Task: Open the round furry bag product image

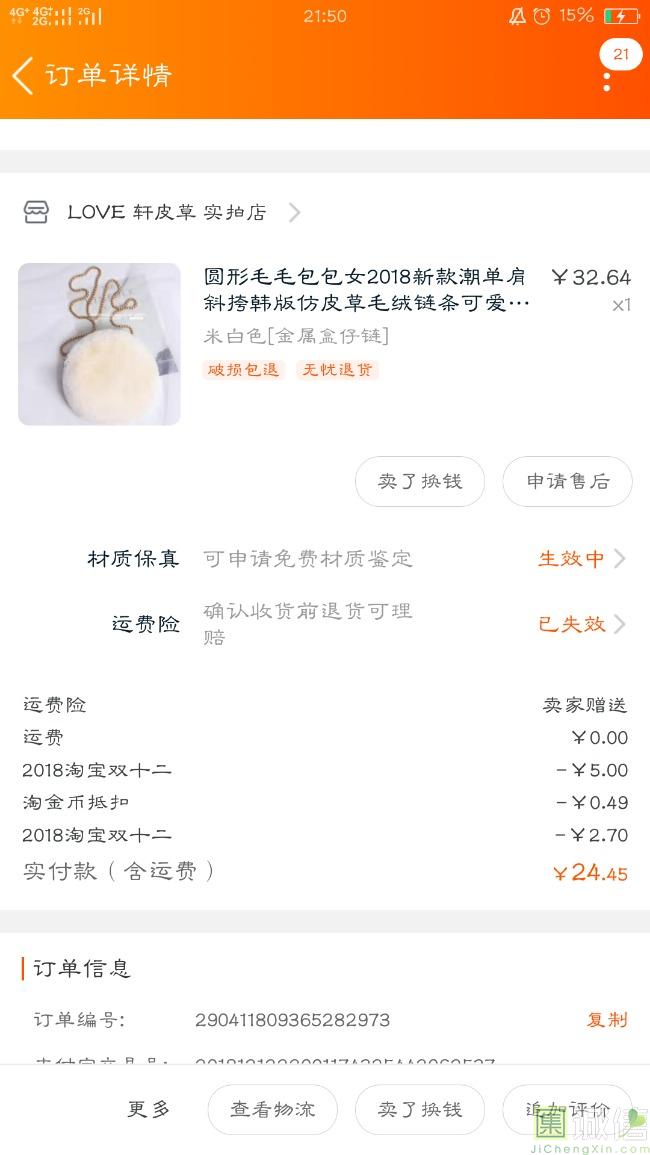Action: point(99,344)
